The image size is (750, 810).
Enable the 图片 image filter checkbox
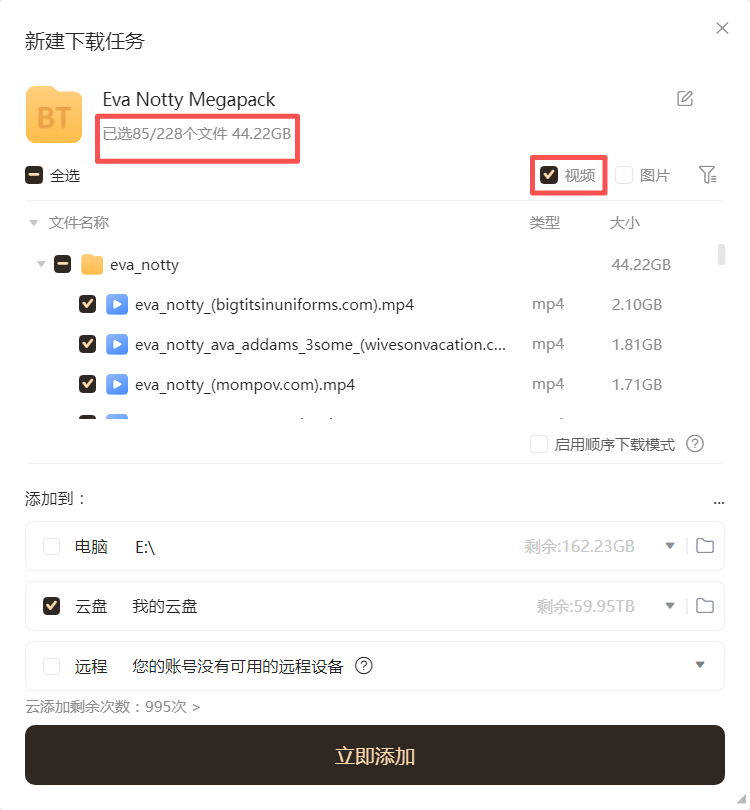click(x=624, y=175)
